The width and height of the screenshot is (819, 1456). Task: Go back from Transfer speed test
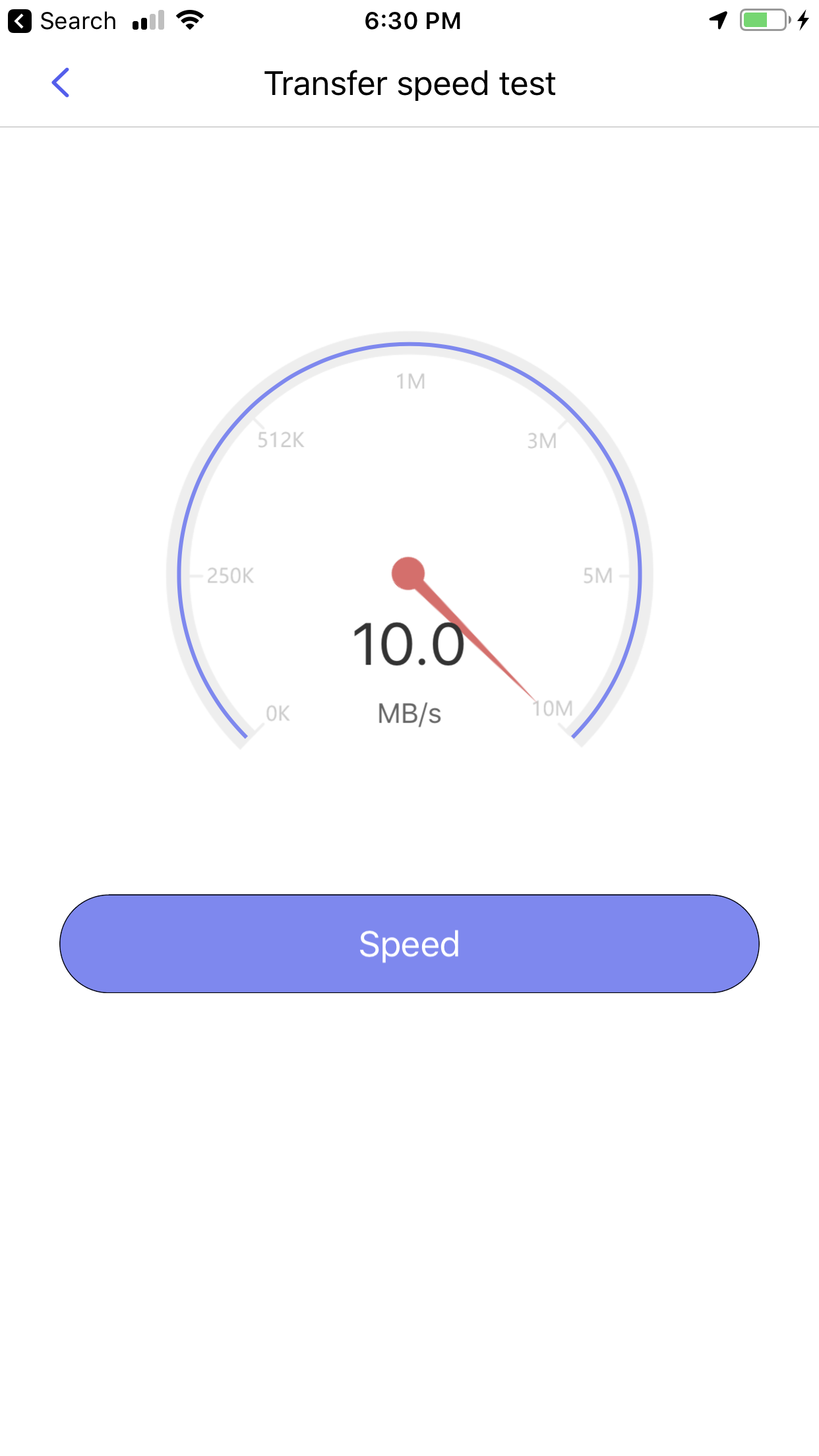pyautogui.click(x=61, y=83)
